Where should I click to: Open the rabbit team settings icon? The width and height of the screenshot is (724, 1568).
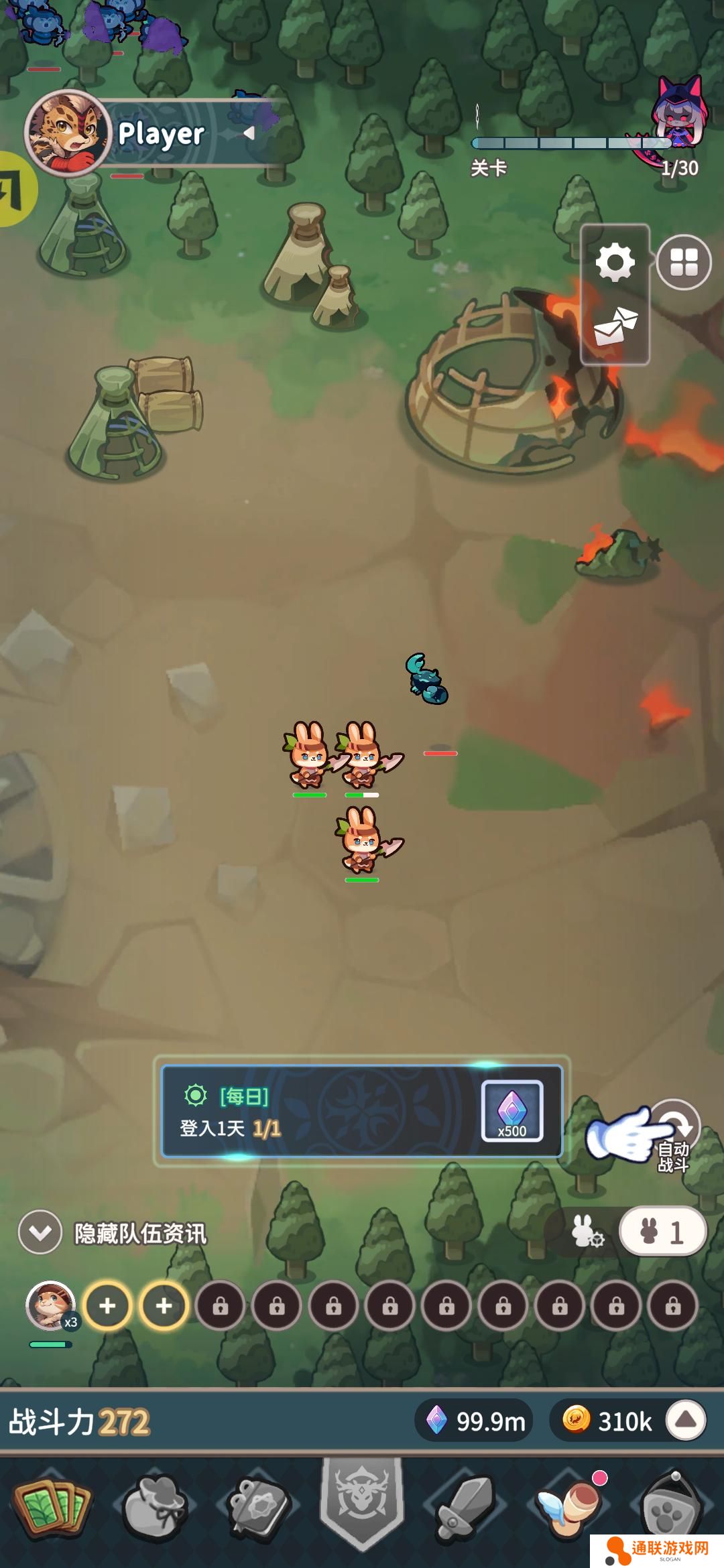click(587, 1232)
